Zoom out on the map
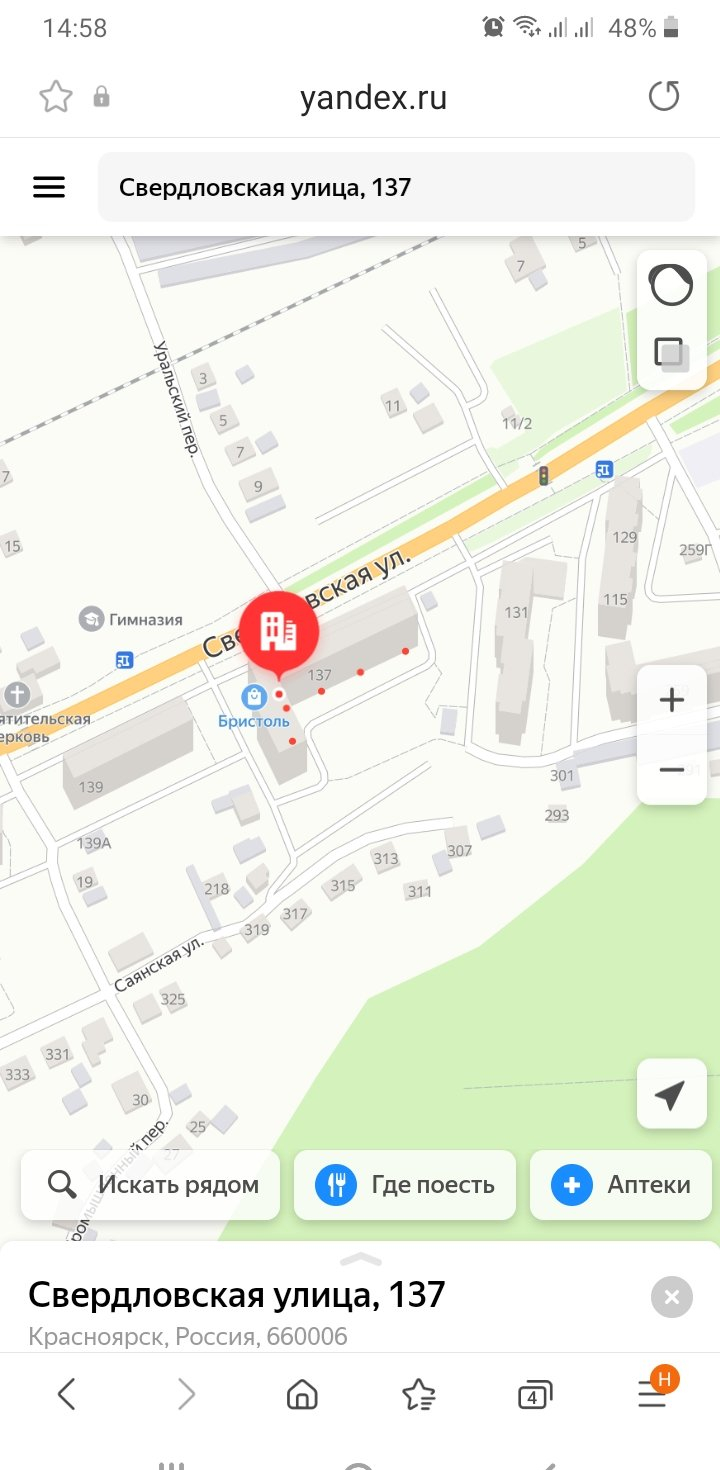The height and width of the screenshot is (1470, 720). [x=672, y=770]
